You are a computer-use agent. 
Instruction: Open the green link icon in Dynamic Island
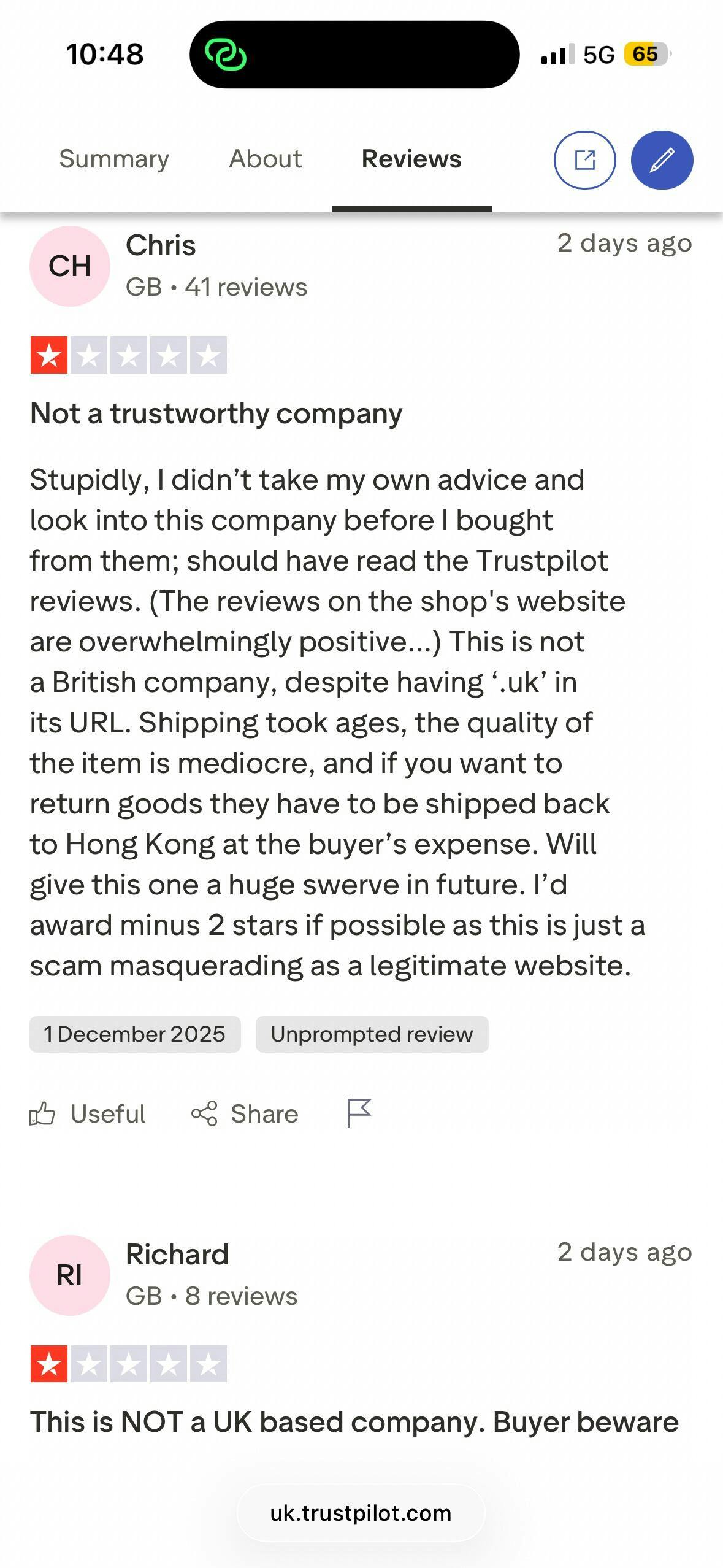(226, 55)
